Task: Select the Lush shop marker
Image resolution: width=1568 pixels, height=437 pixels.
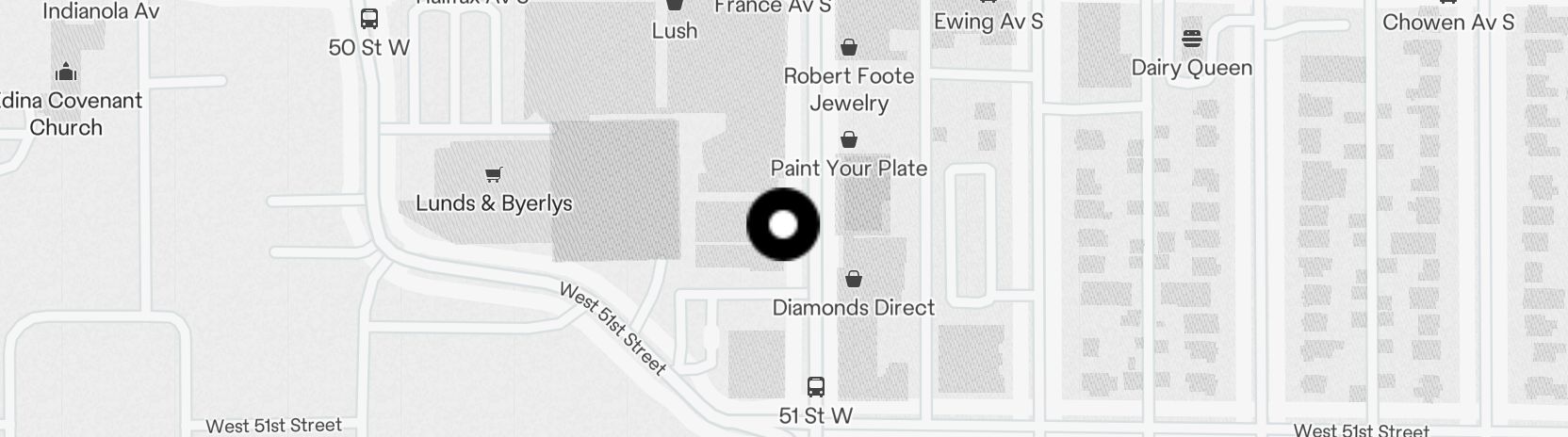Action: (675, 6)
